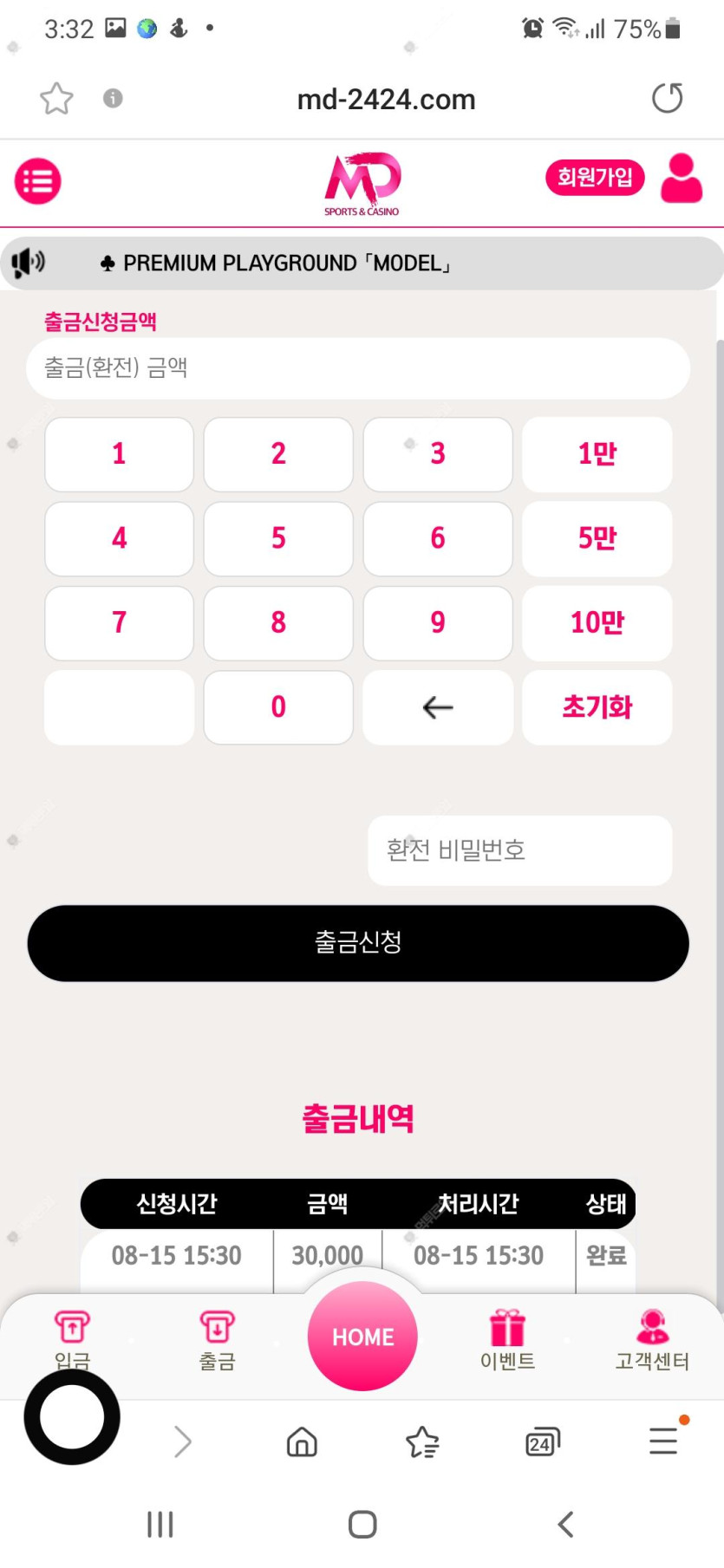The height and width of the screenshot is (1568, 724).
Task: Tap the 회원가입 sign-up button
Action: point(595,178)
